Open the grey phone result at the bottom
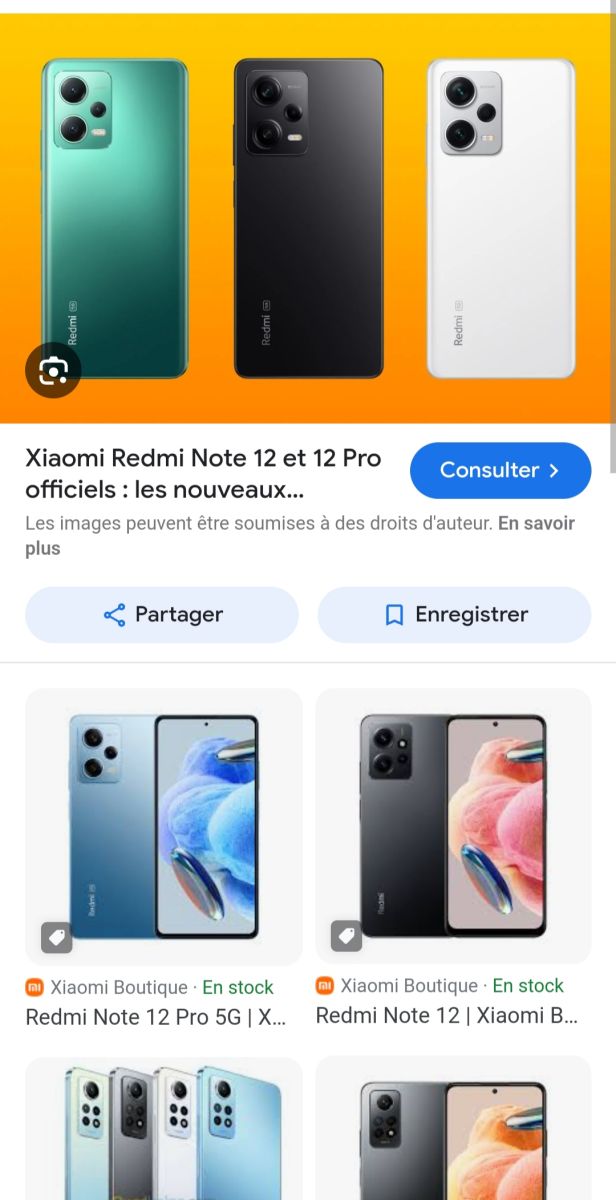 (x=453, y=1130)
